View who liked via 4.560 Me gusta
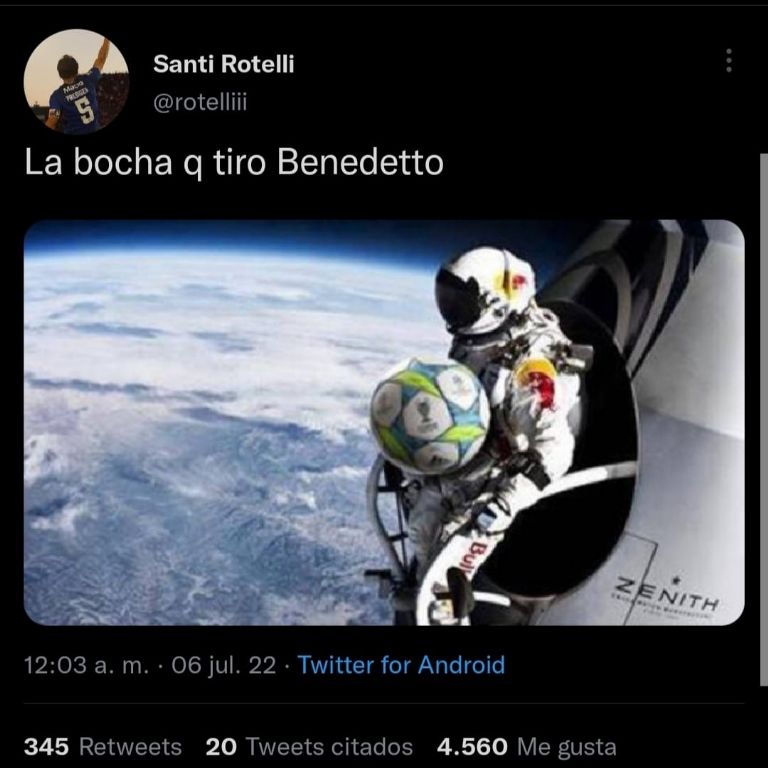The height and width of the screenshot is (768, 768). click(x=526, y=746)
